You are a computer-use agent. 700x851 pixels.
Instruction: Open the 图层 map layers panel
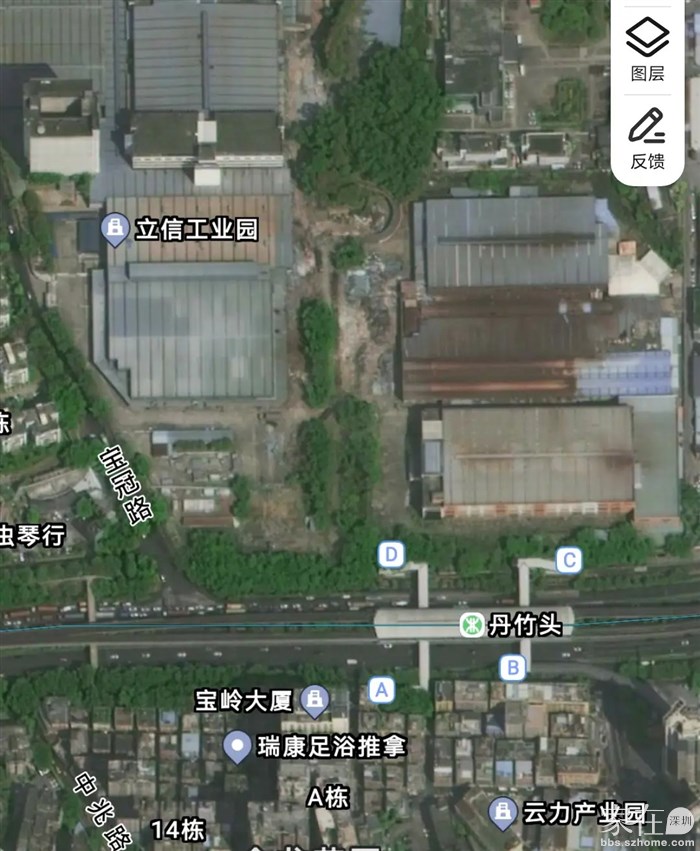coord(647,48)
